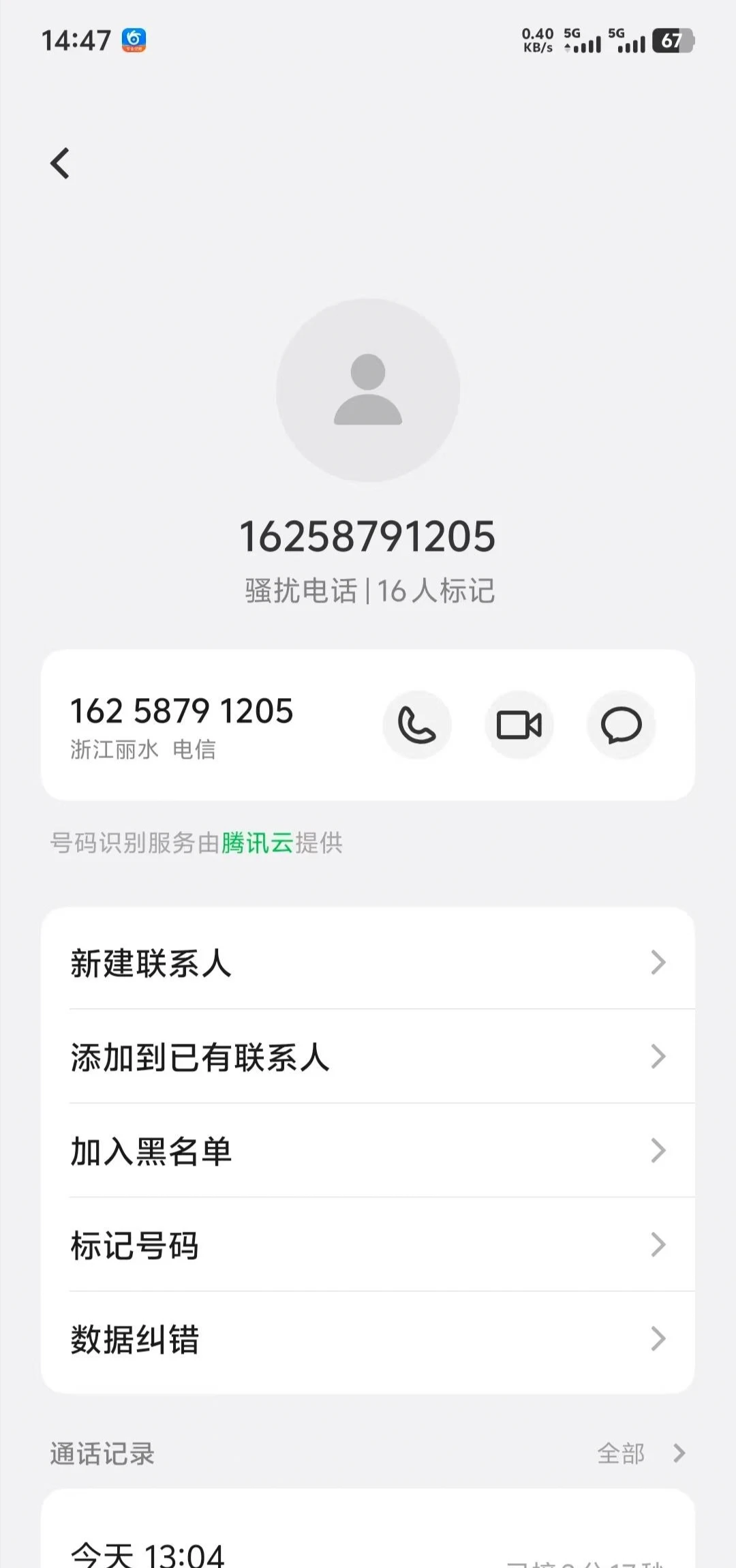Open 新建联系人 to create contact
Image resolution: width=736 pixels, height=1568 pixels.
click(x=368, y=963)
